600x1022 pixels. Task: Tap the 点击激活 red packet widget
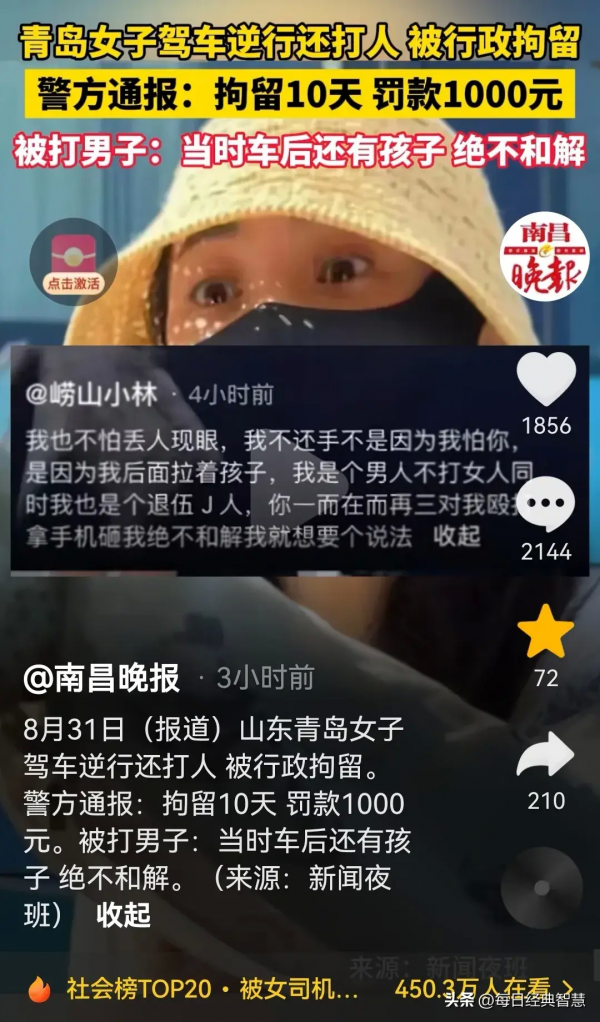[x=73, y=260]
